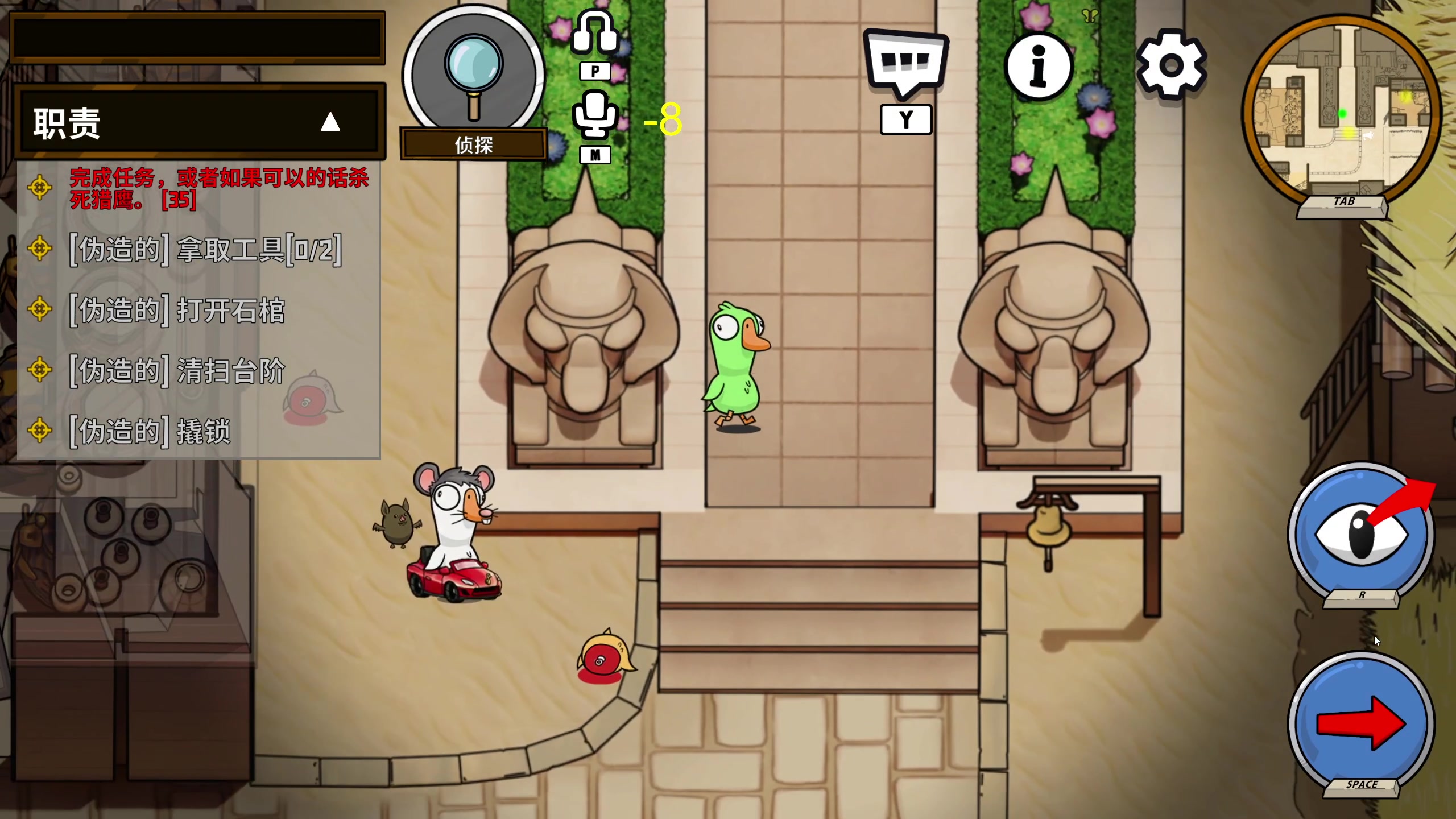
Task: Collapse the 职责 task panel
Action: point(330,122)
